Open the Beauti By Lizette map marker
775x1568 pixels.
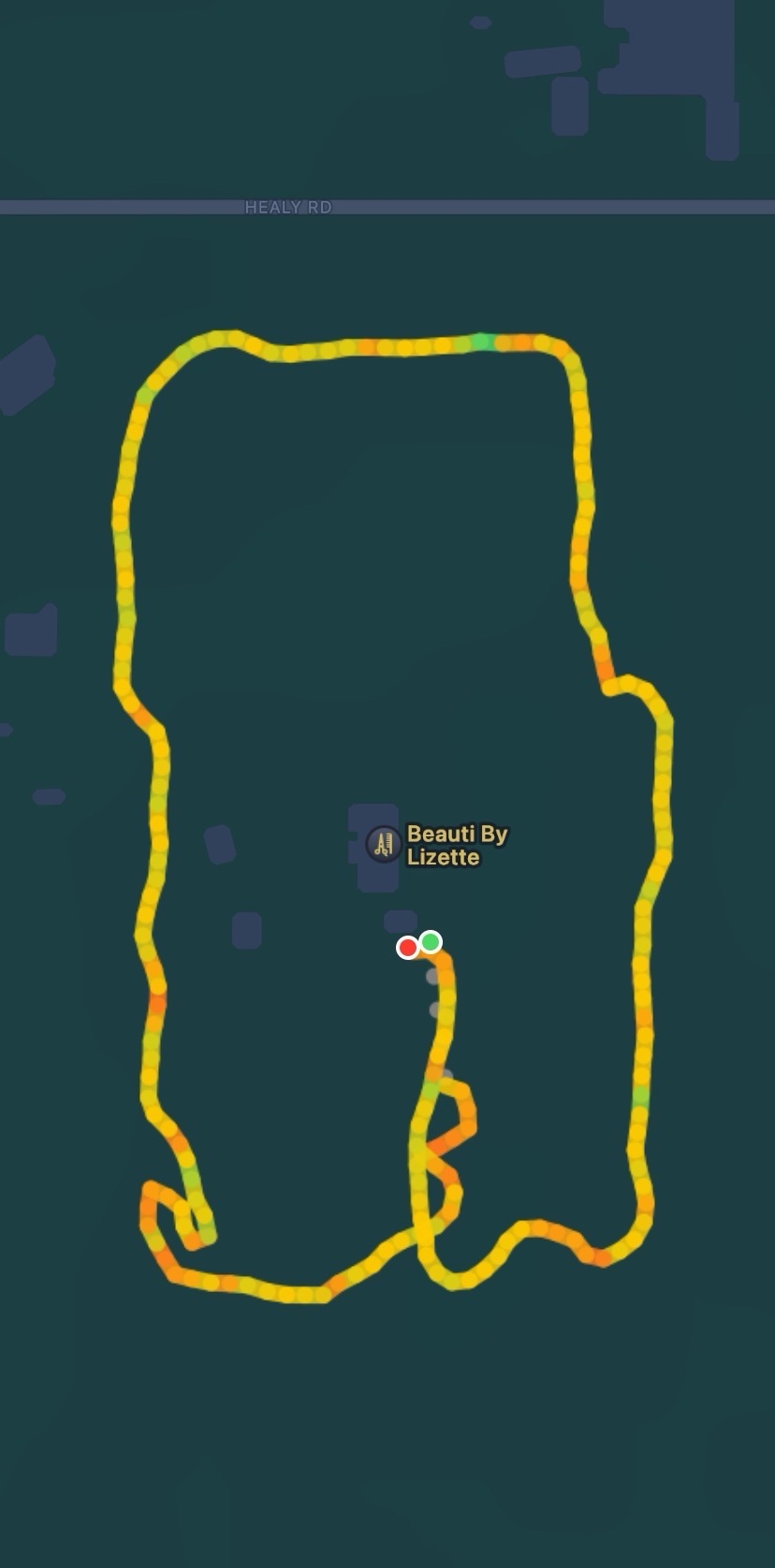coord(383,845)
